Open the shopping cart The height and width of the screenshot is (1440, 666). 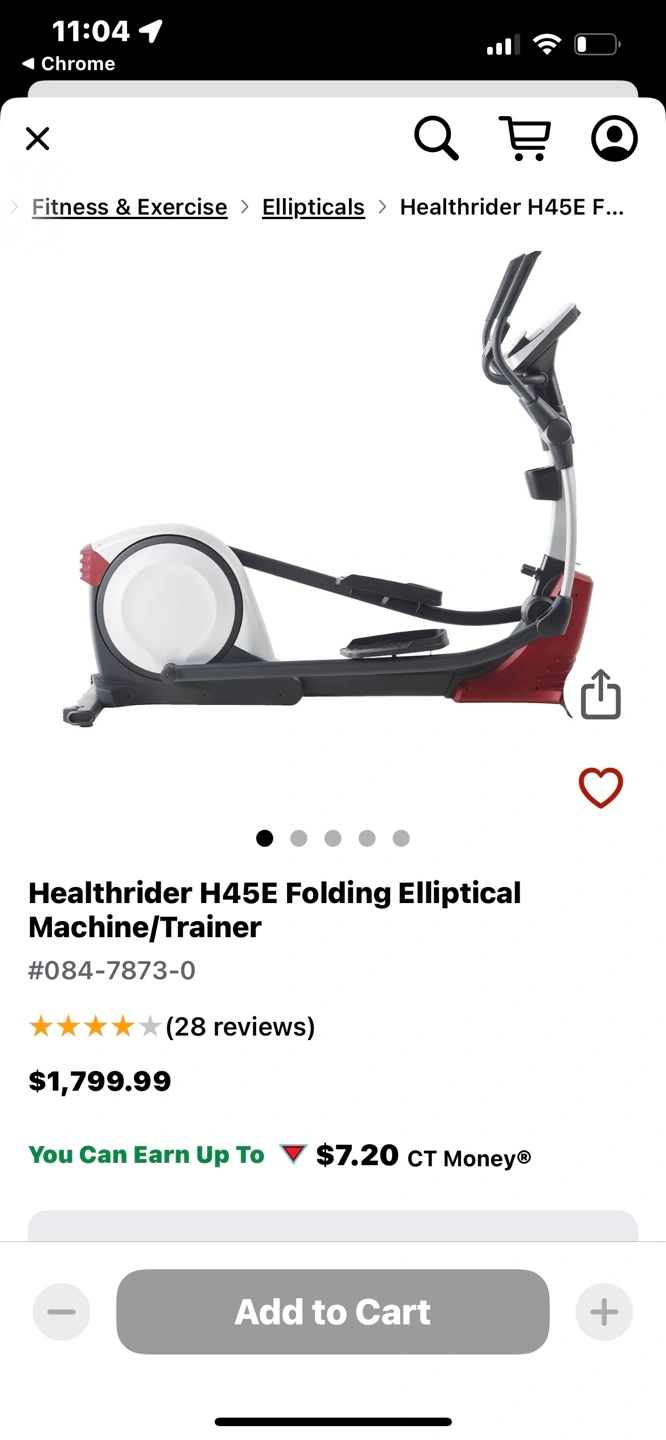click(525, 139)
